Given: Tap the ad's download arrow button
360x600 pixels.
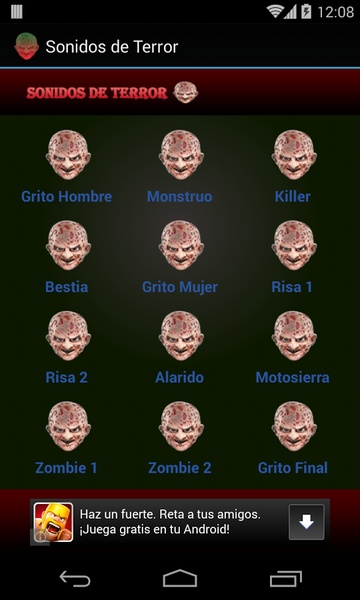Looking at the screenshot, I should tap(306, 522).
